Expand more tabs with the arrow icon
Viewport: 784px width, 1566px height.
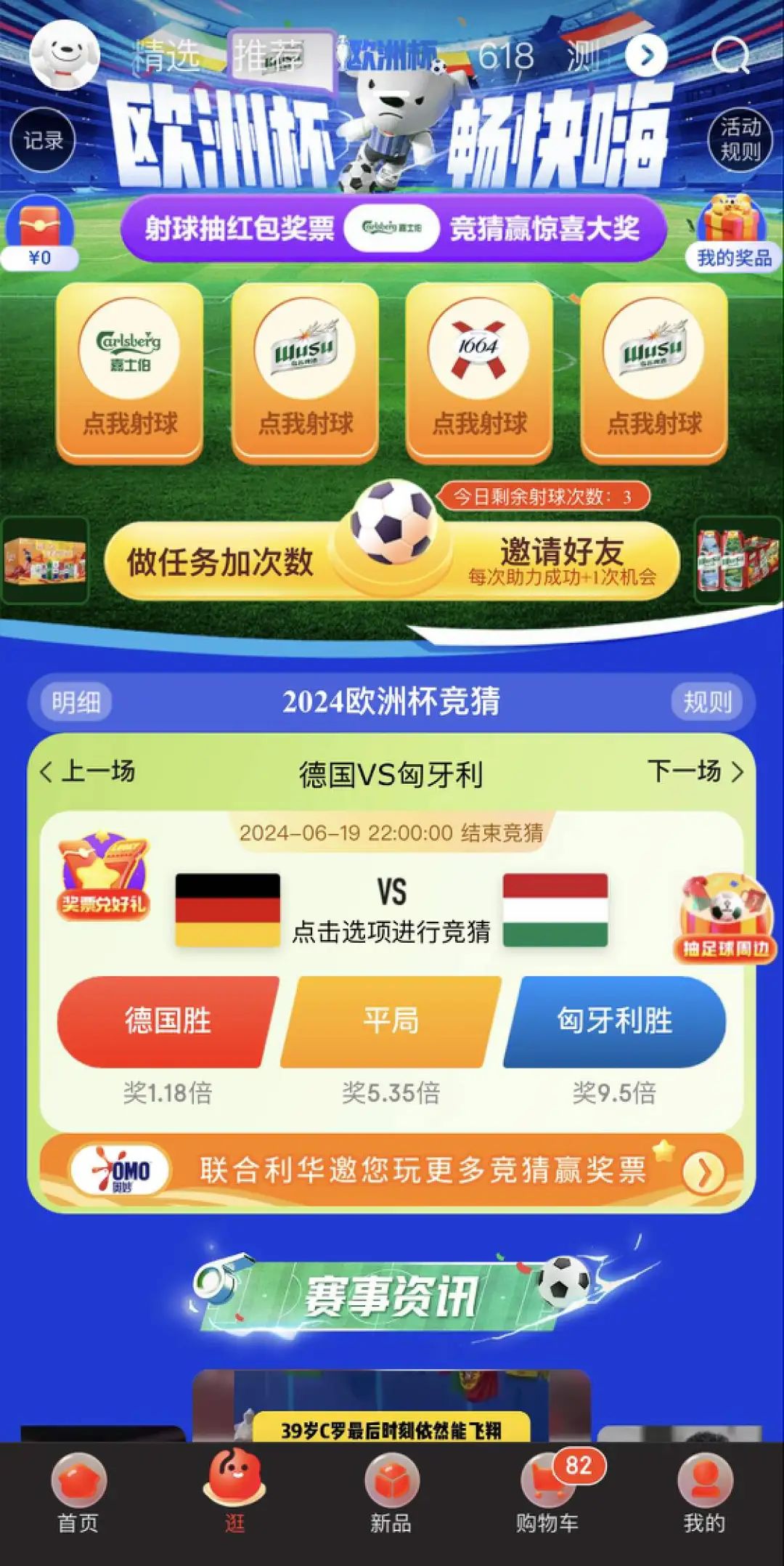[x=645, y=55]
